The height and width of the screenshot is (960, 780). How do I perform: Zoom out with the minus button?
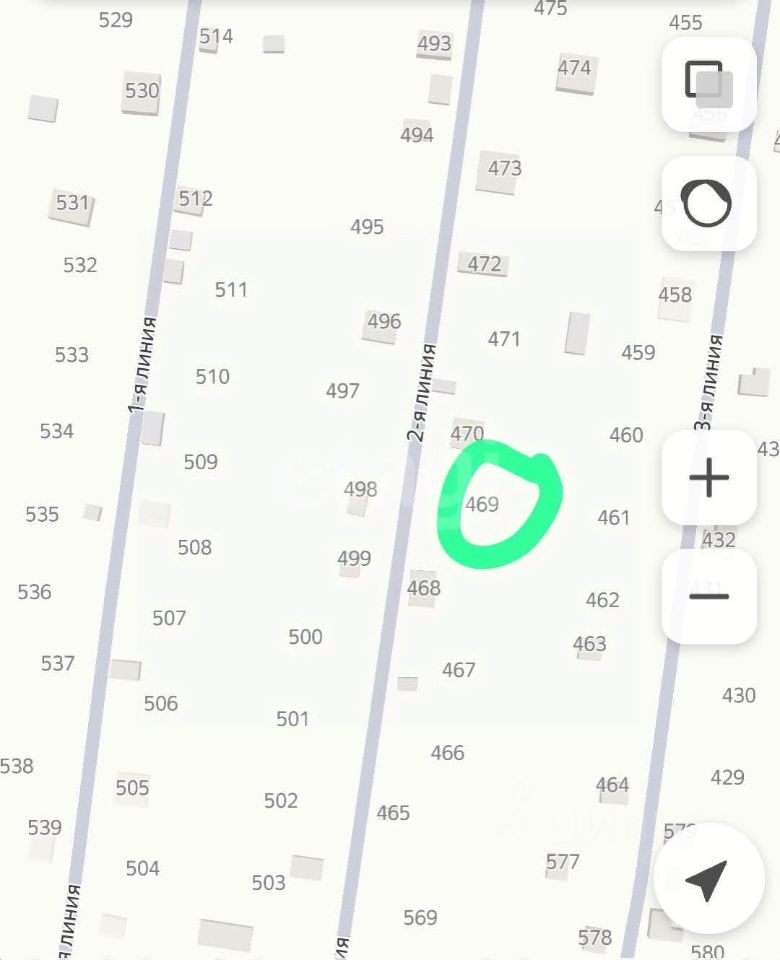(708, 596)
